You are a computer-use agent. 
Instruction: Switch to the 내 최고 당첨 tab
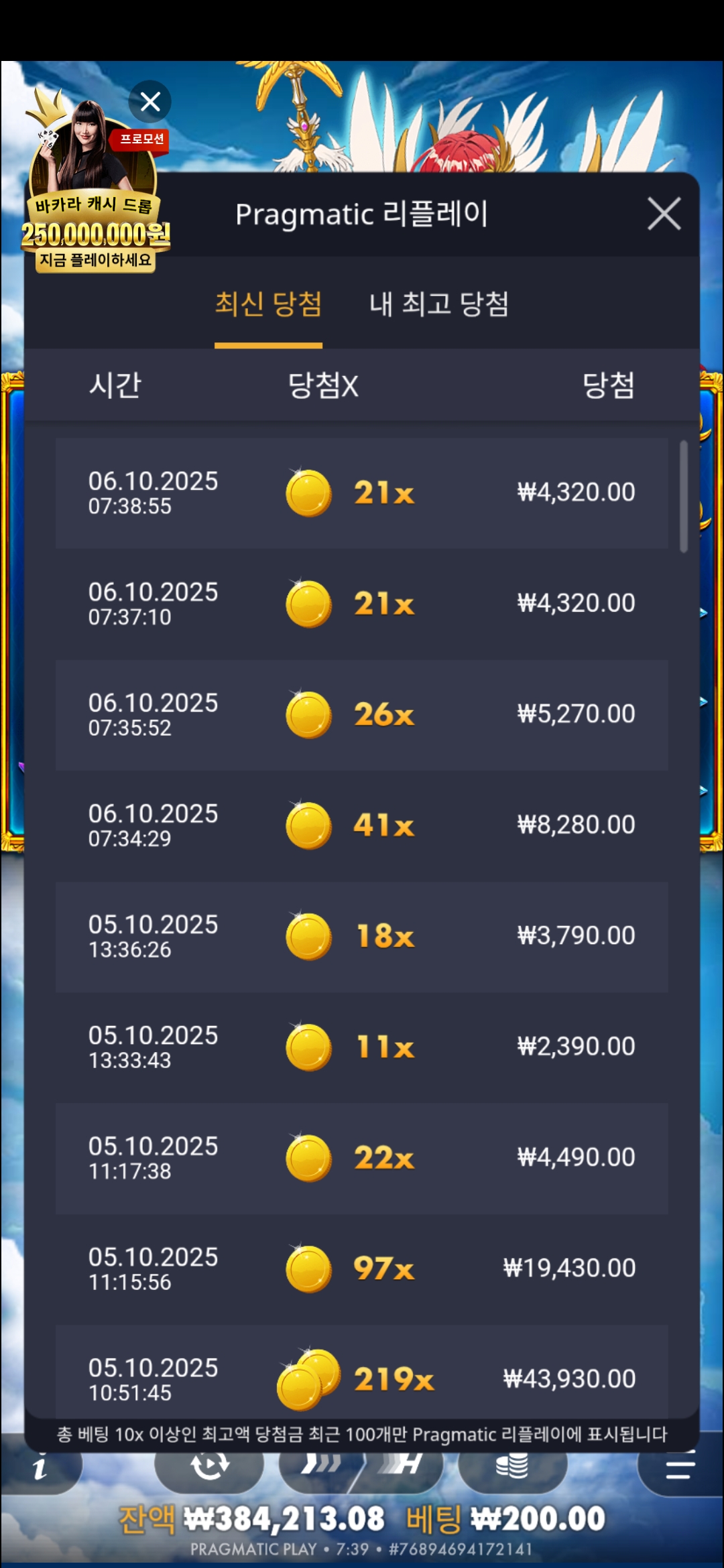[x=439, y=305]
